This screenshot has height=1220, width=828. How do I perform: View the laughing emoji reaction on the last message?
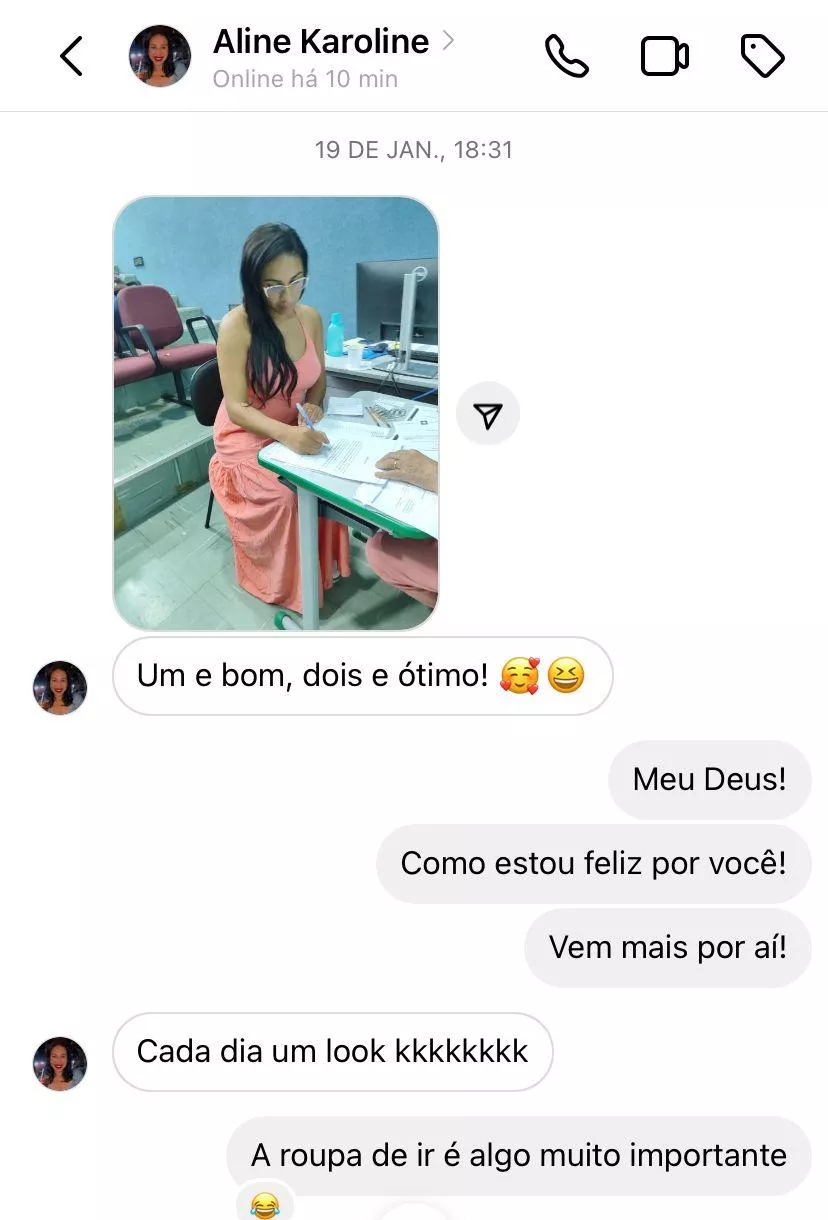(264, 1204)
